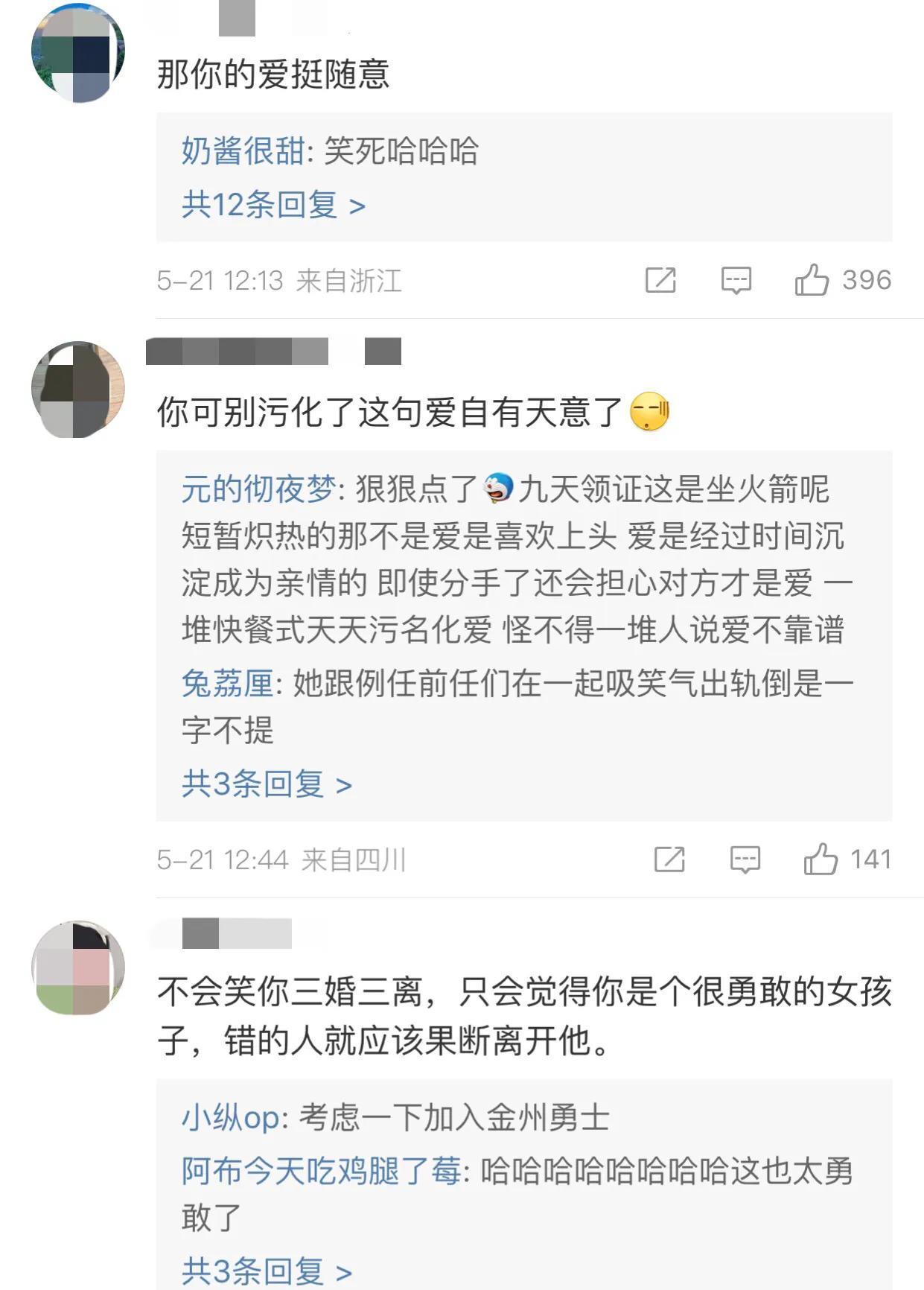Open avatar of the 三婚三离 commenter
Screen dimensions: 924x1290
[x=77, y=967]
